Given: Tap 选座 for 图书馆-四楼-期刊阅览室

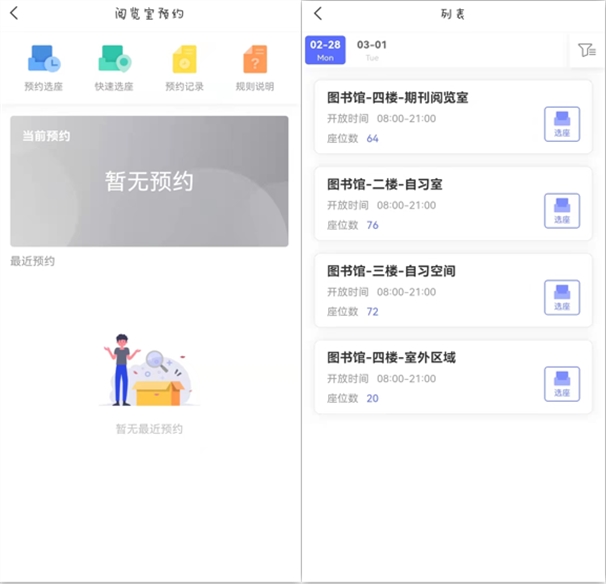Looking at the screenshot, I should (561, 124).
